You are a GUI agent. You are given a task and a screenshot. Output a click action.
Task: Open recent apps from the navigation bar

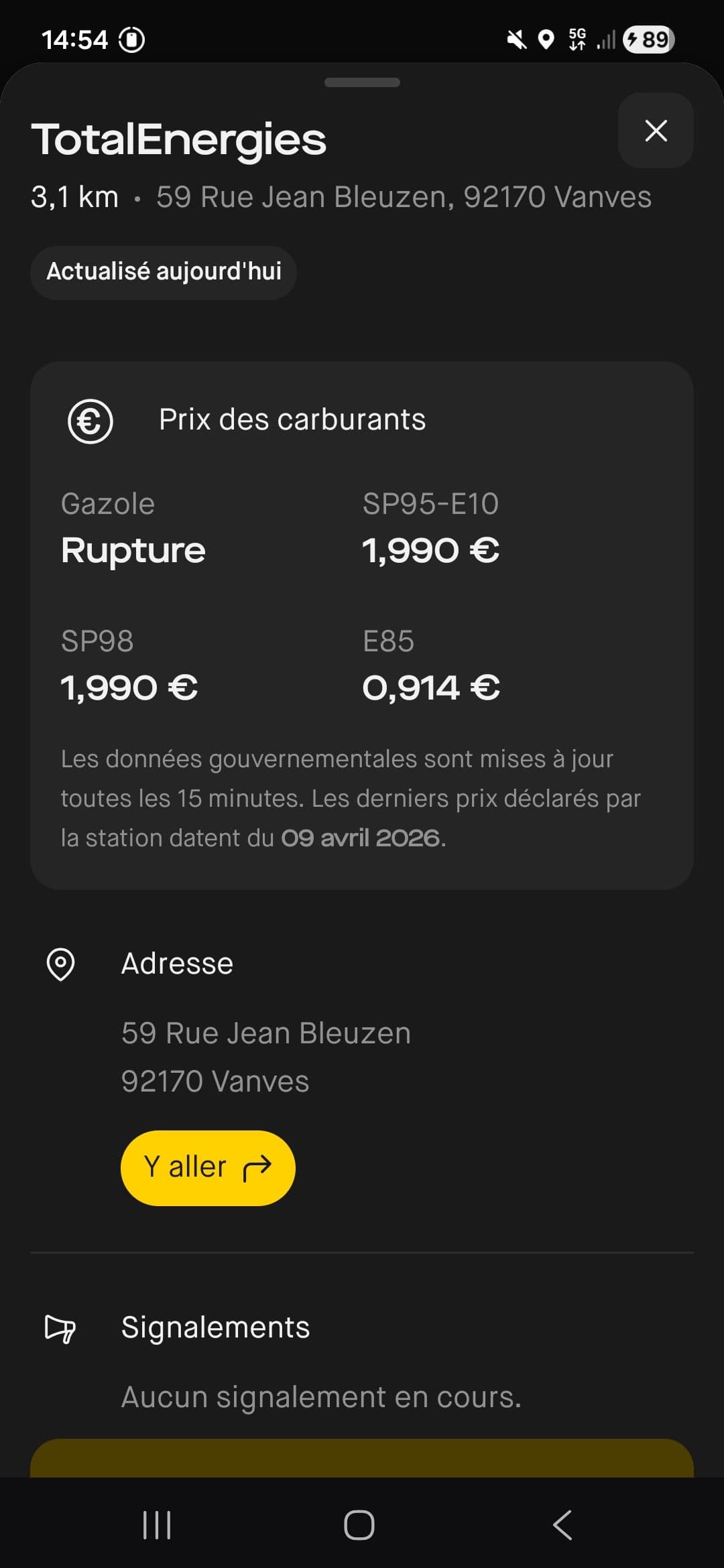pos(157,1525)
